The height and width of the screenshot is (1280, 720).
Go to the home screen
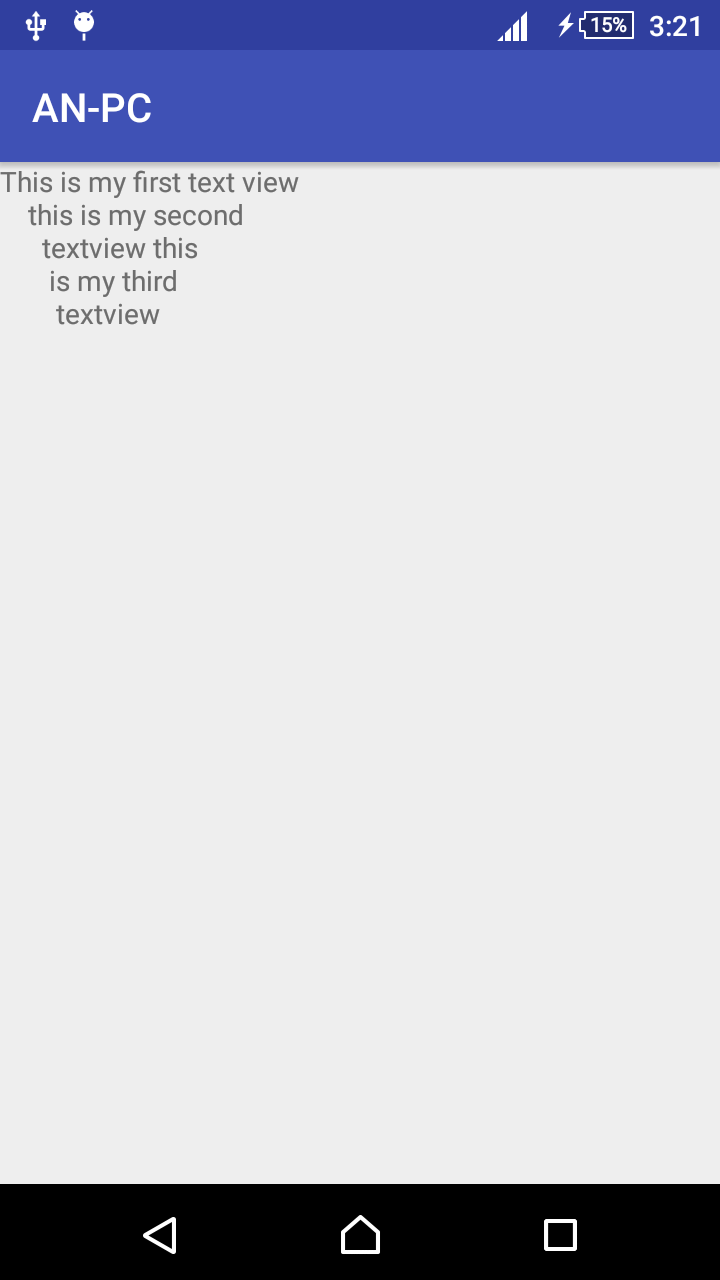pyautogui.click(x=360, y=1235)
